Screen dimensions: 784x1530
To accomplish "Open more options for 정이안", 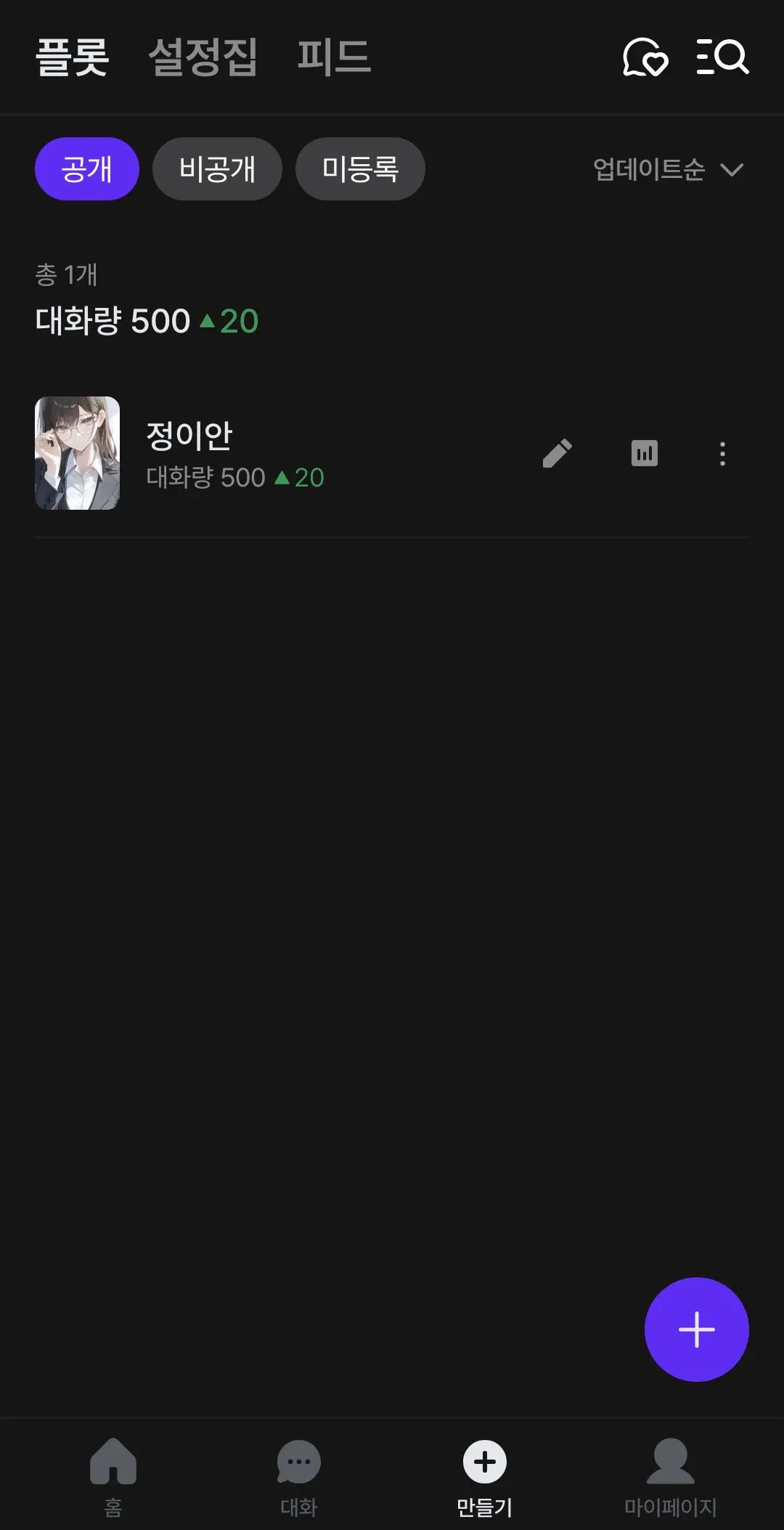I will pyautogui.click(x=722, y=453).
